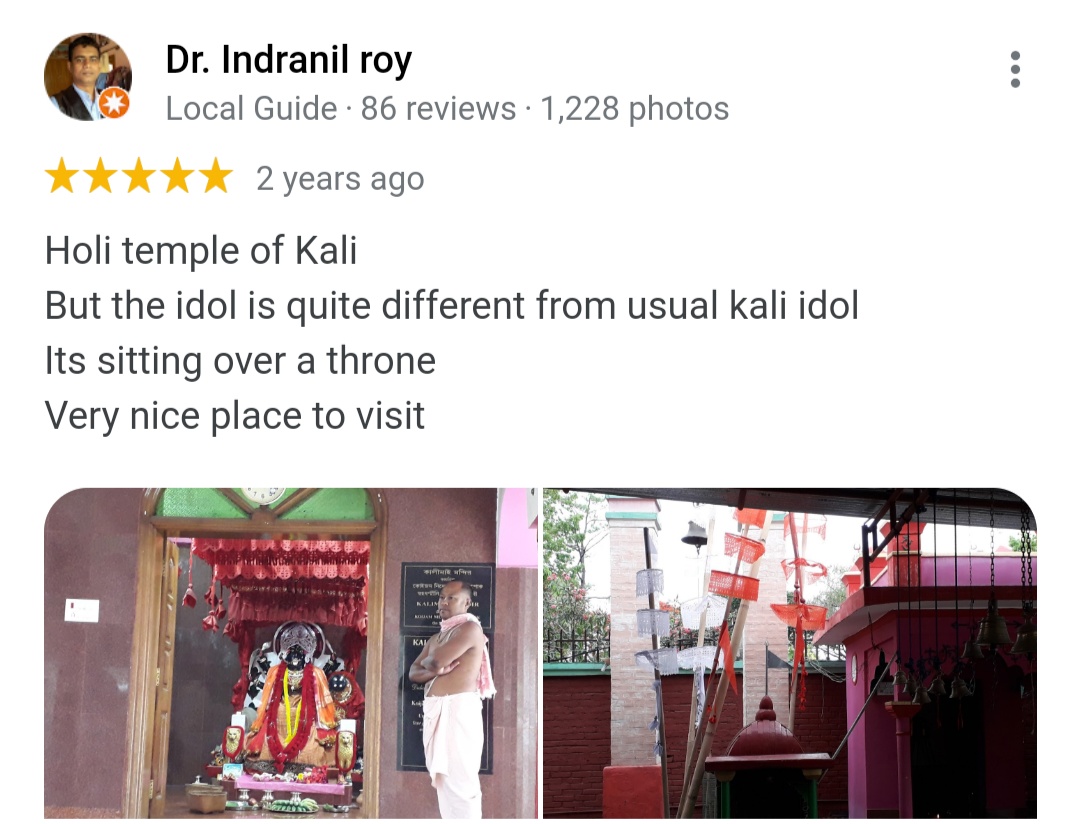Open the temple courtyard bells photo
This screenshot has height=824, width=1080.
tap(789, 652)
